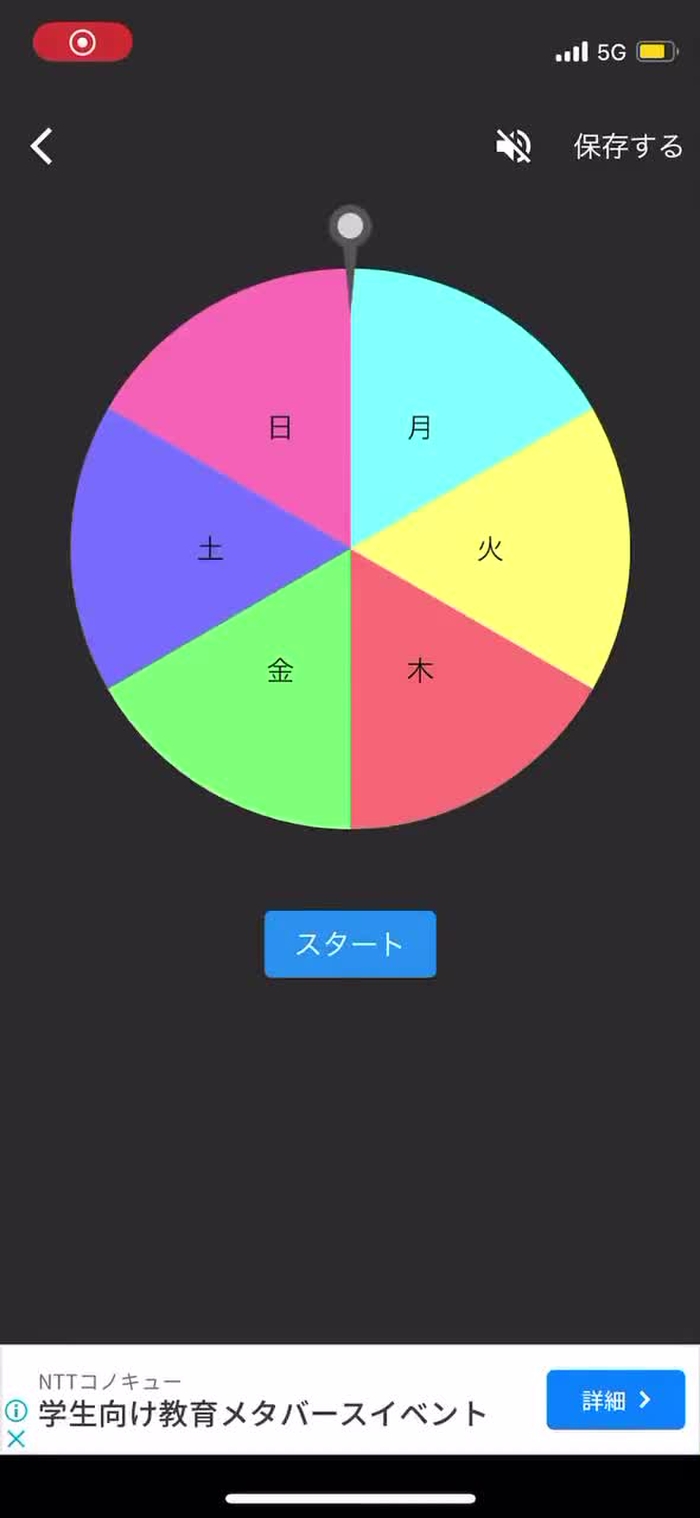Image resolution: width=700 pixels, height=1518 pixels.
Task: Close the ad with the X icon
Action: tap(16, 1440)
